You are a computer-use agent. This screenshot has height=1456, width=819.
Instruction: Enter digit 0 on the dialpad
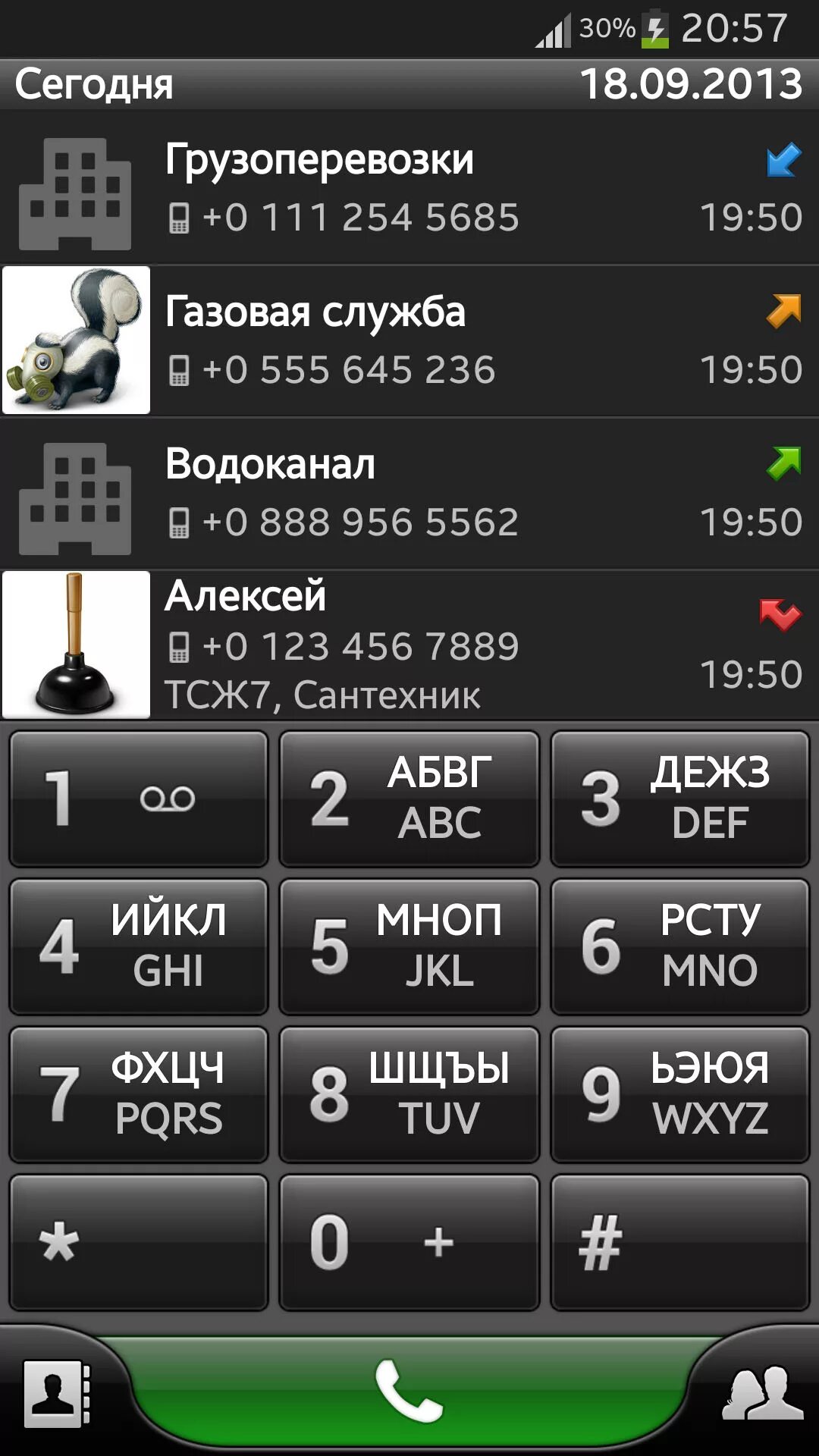click(x=409, y=1242)
